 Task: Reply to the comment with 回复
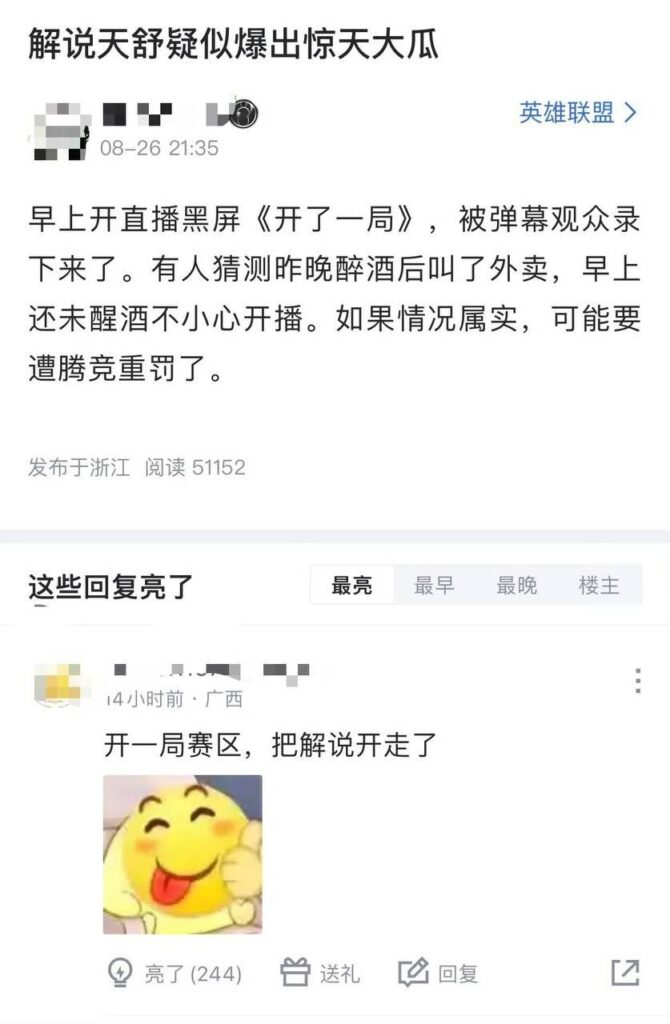click(438, 972)
